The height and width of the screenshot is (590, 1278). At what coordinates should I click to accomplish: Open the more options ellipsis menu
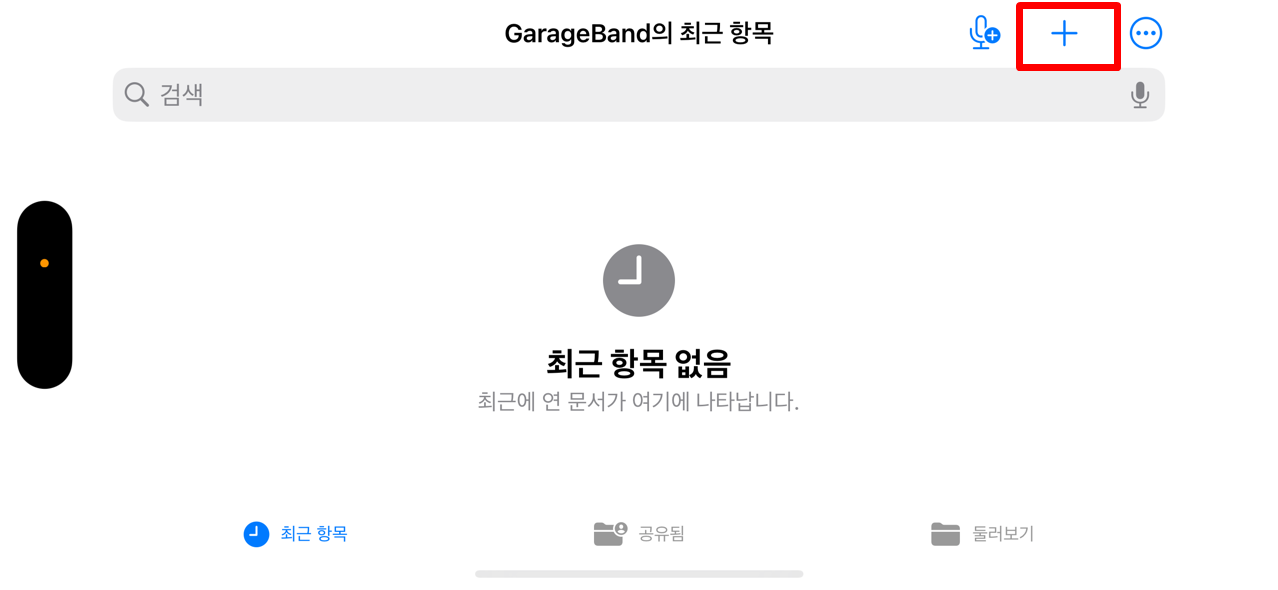(1146, 34)
